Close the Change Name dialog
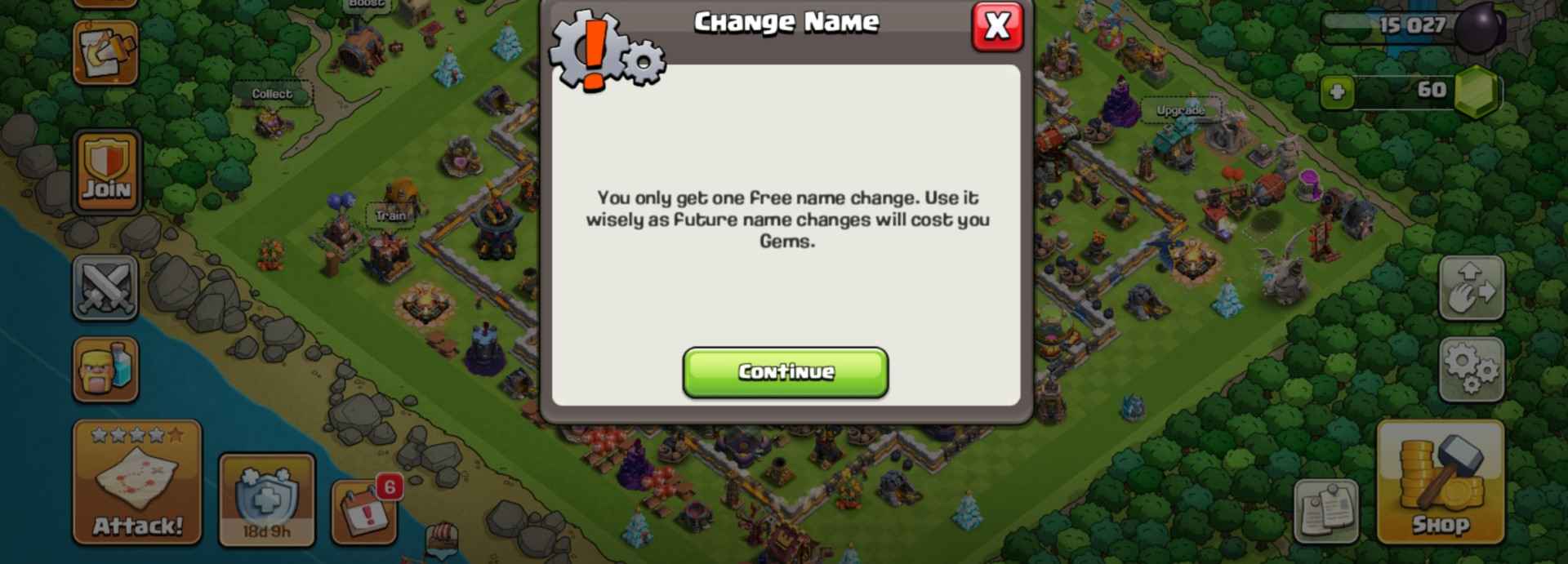 point(996,26)
